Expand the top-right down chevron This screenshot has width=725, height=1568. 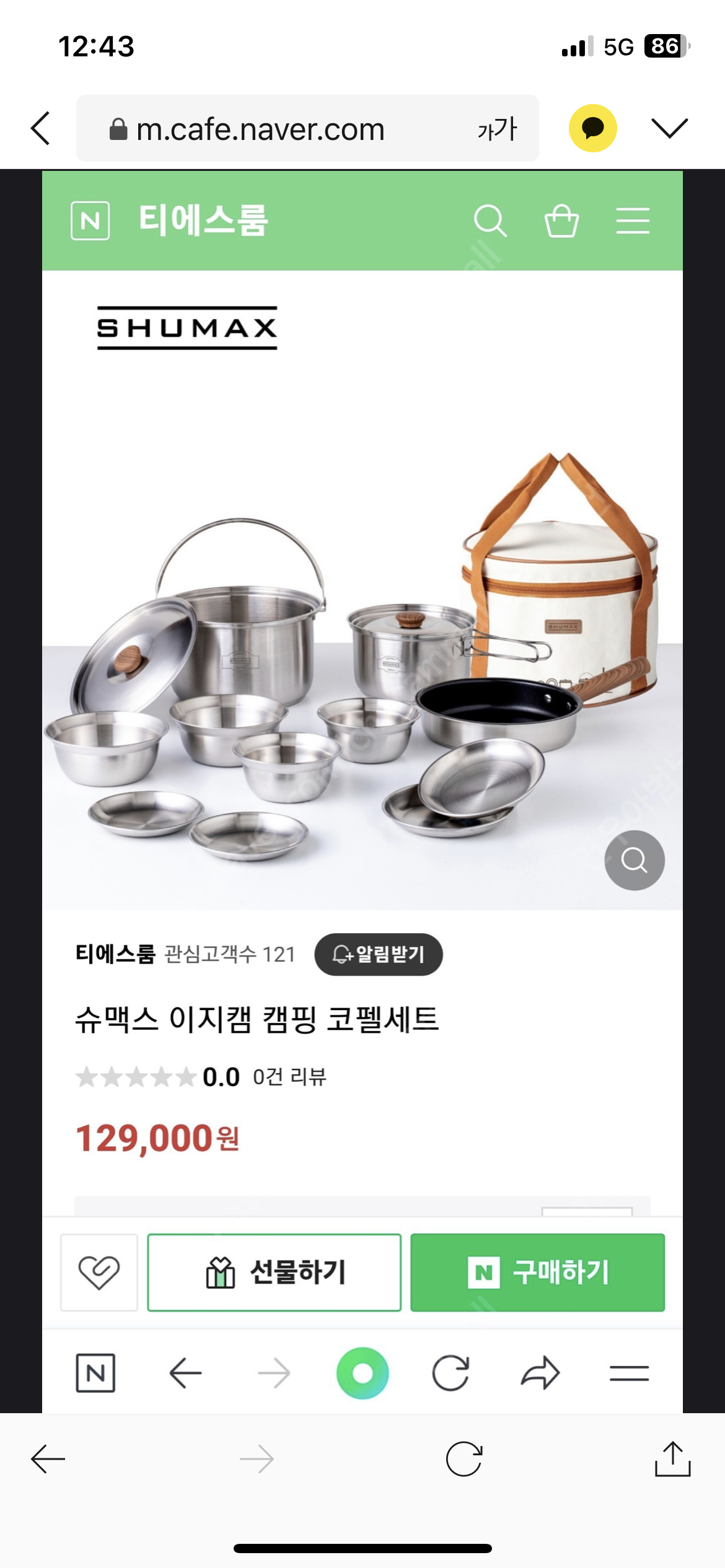click(670, 128)
